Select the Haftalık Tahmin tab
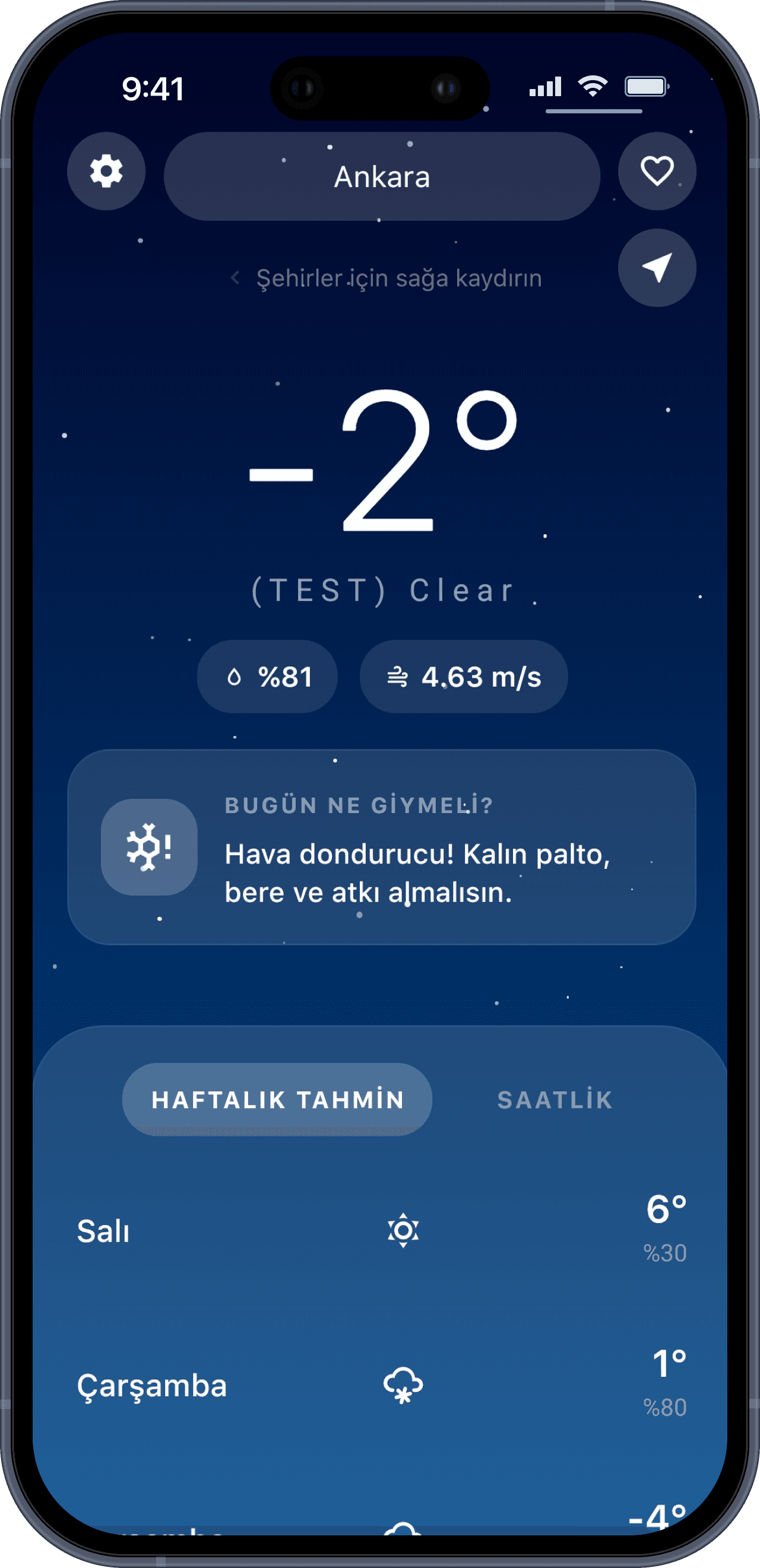 [277, 1099]
